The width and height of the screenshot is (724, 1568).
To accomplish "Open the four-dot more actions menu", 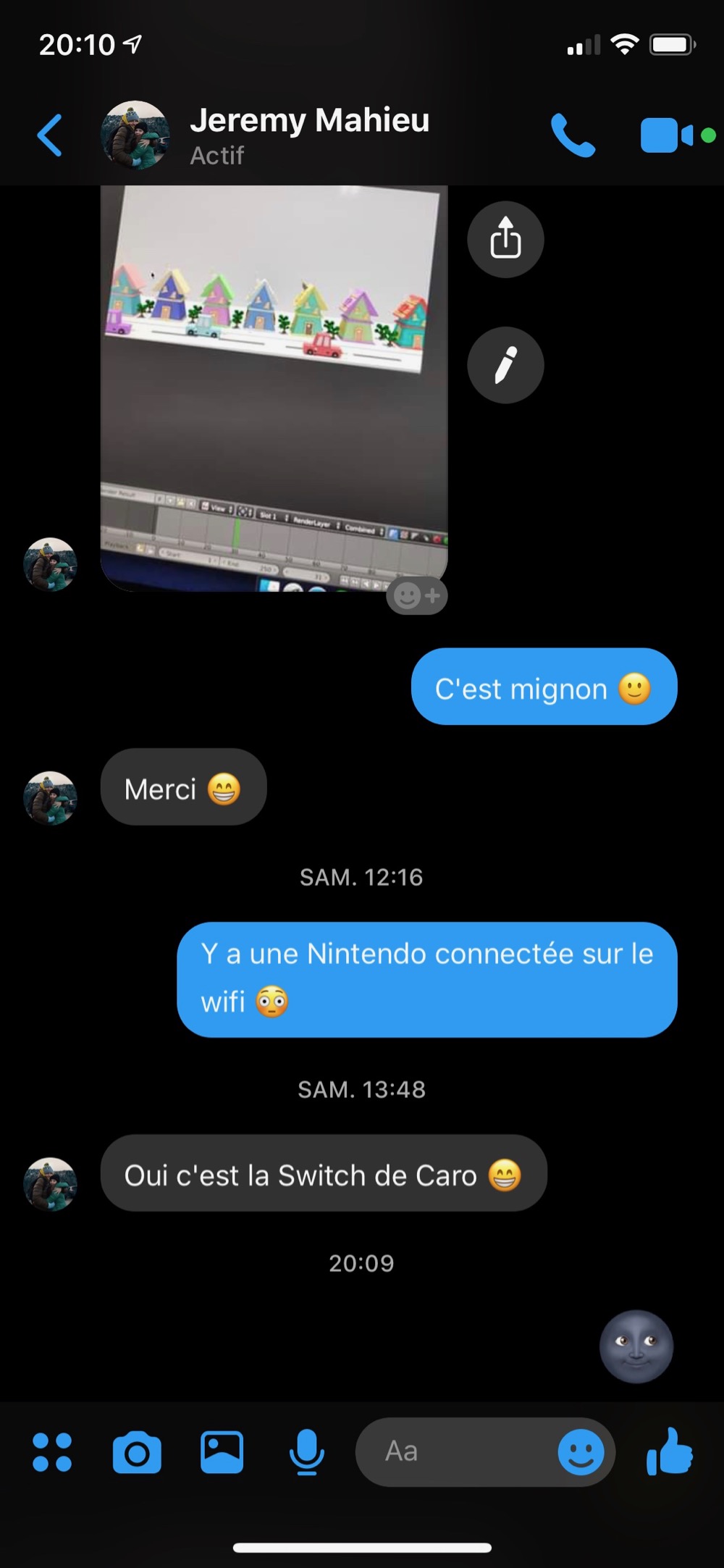I will click(52, 1452).
